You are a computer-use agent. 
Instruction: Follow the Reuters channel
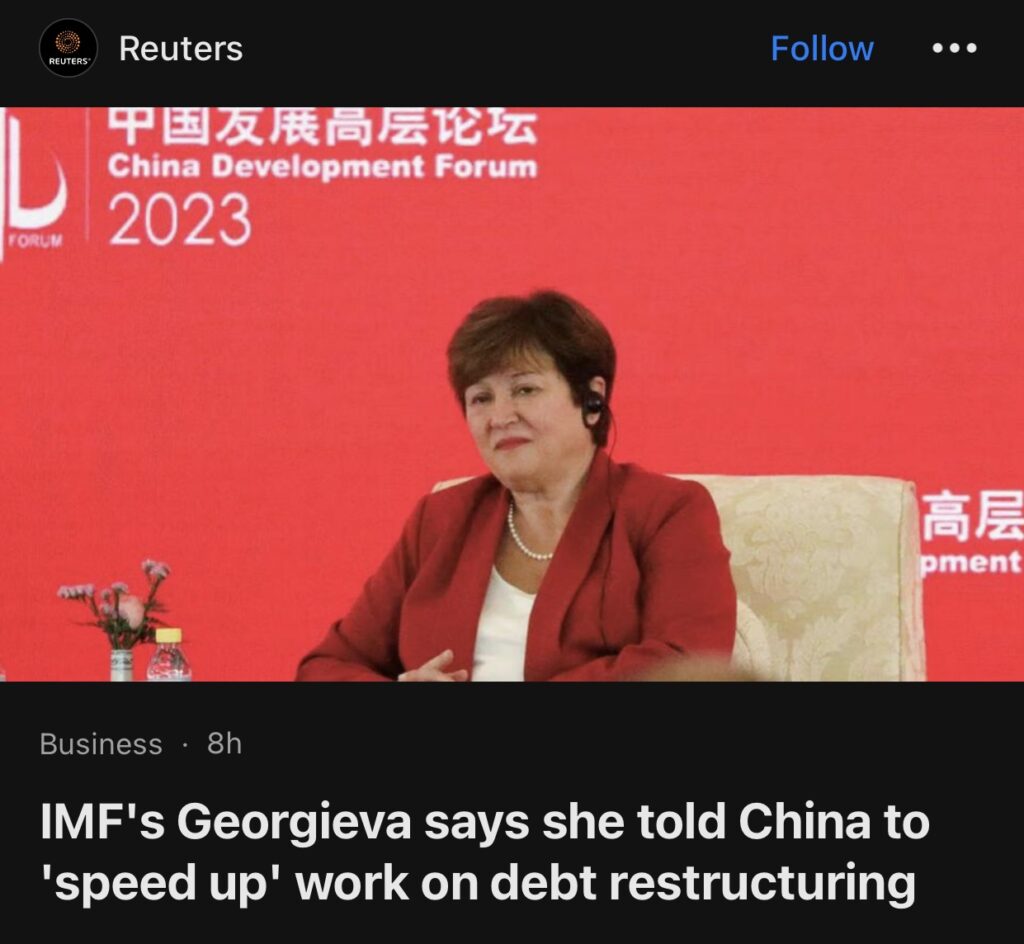point(821,48)
